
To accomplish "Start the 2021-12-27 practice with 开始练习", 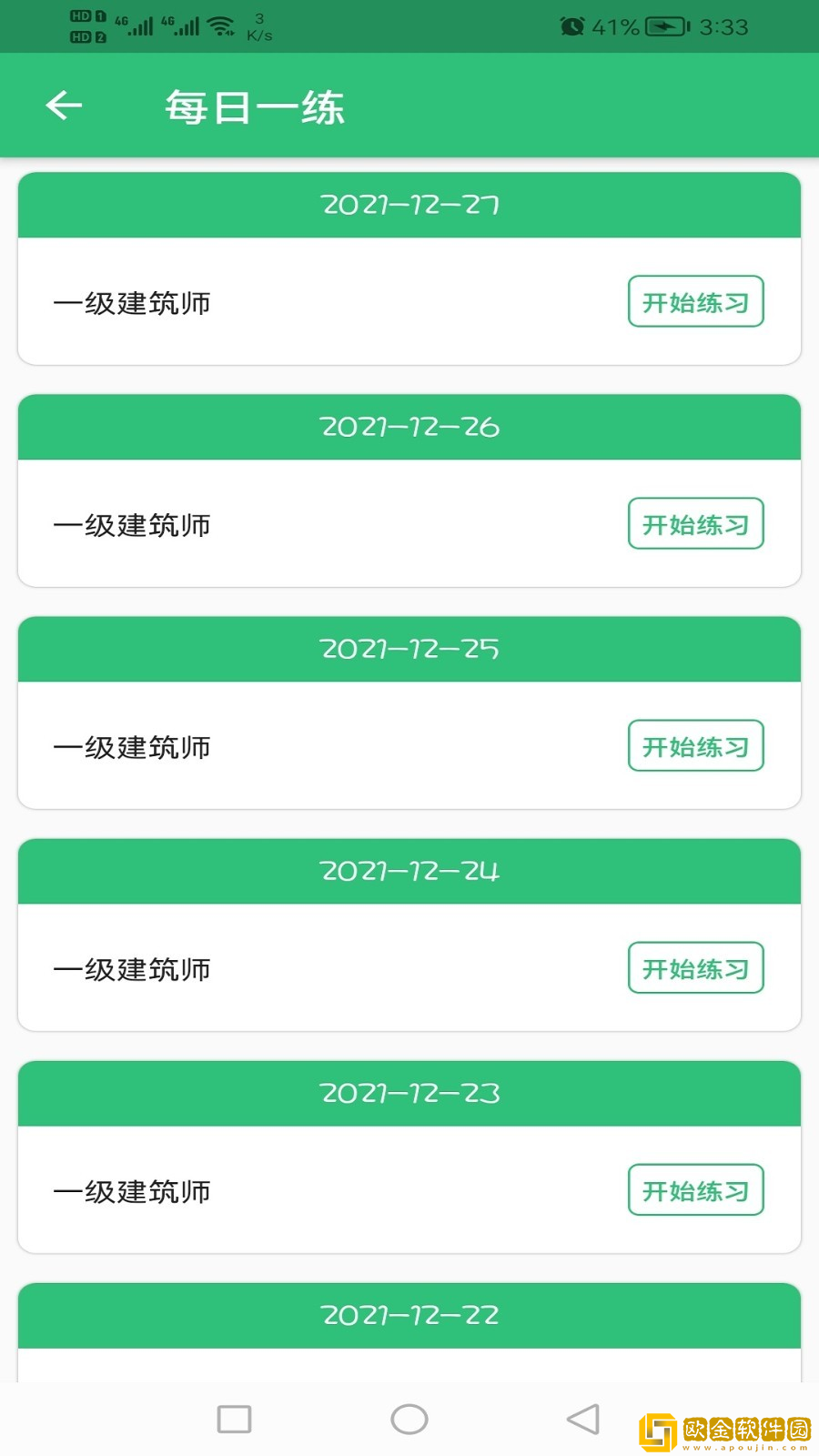I will tap(695, 302).
